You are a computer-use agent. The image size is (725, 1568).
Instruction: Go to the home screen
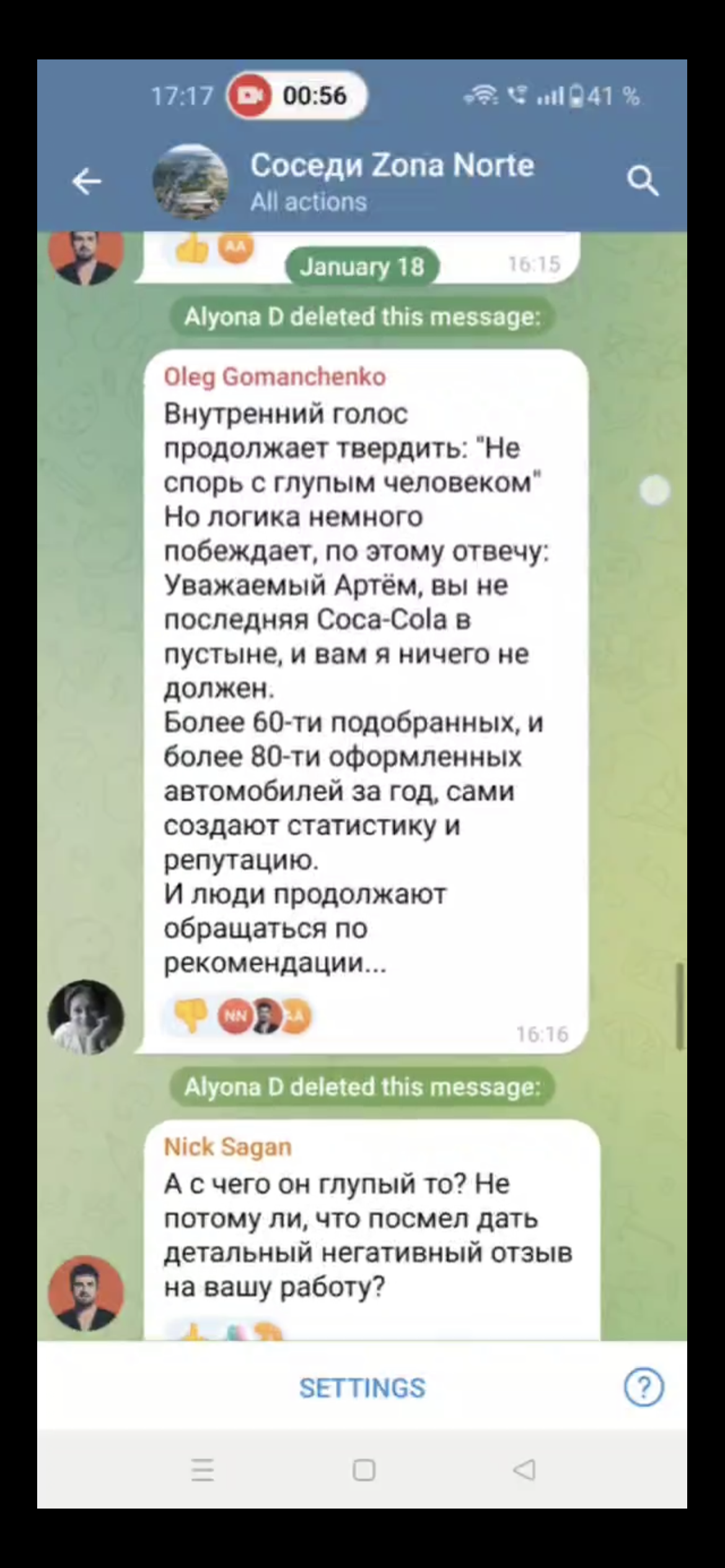pyautogui.click(x=364, y=1469)
